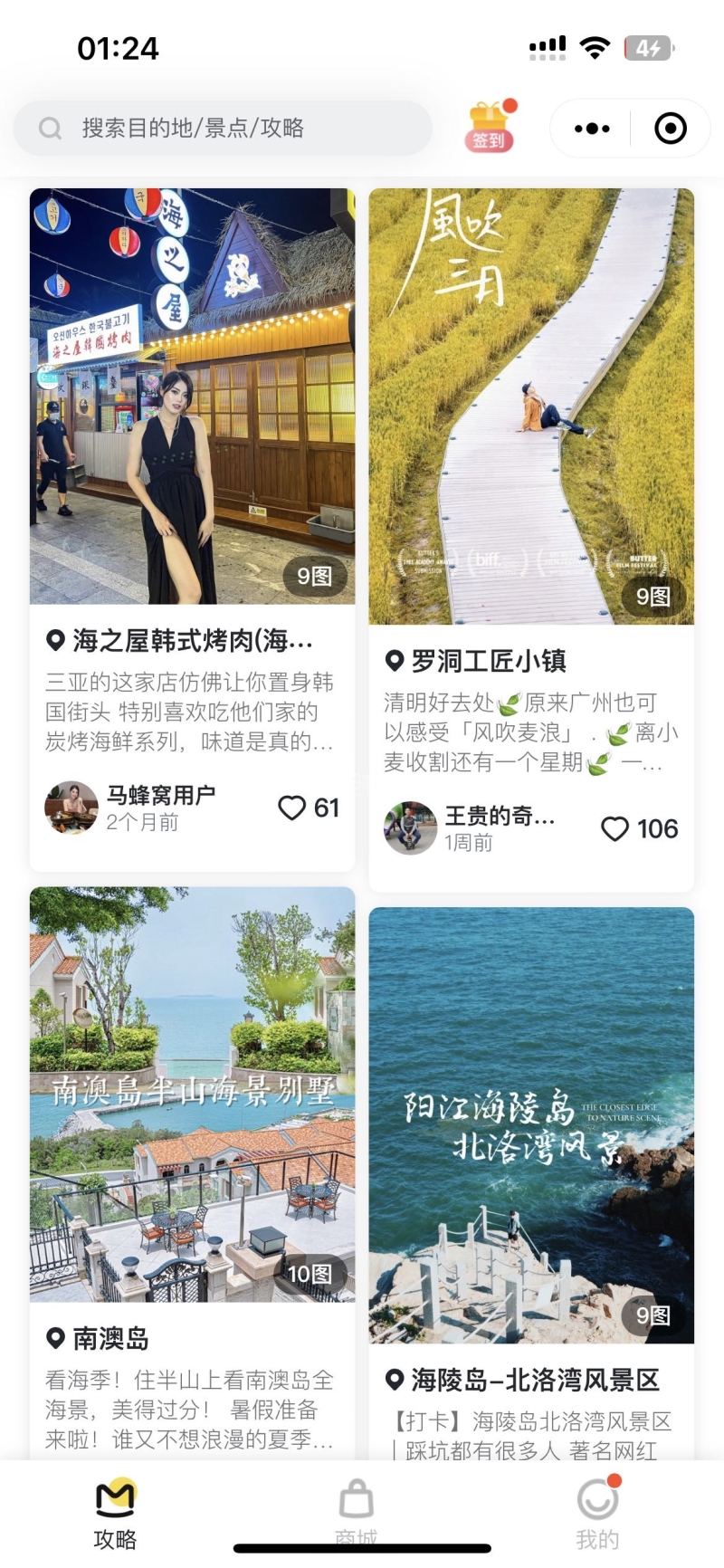Tap the 签到 gift check-in icon
Image resolution: width=724 pixels, height=1568 pixels.
pyautogui.click(x=490, y=127)
